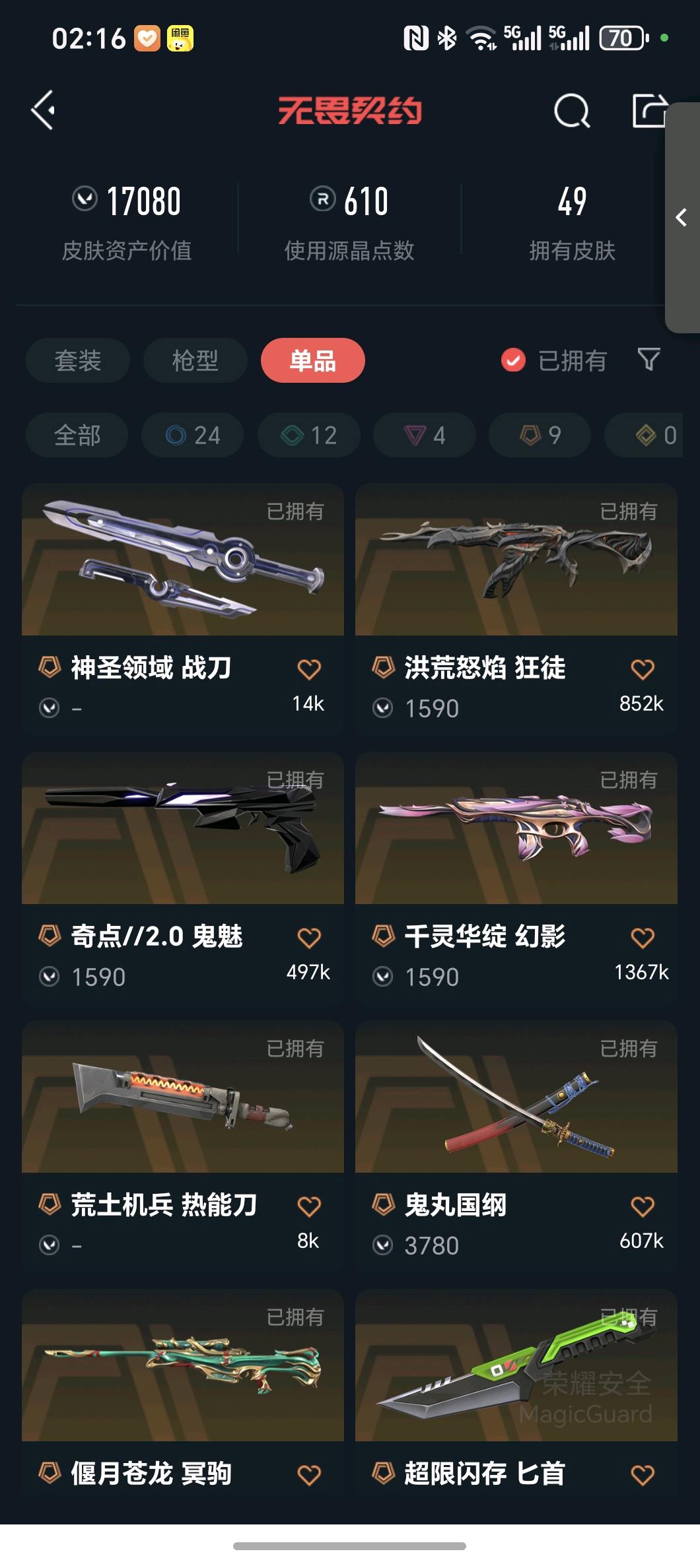The image size is (700, 1568).
Task: Uncheck the 已拥有 filter checkbox
Action: click(x=513, y=360)
